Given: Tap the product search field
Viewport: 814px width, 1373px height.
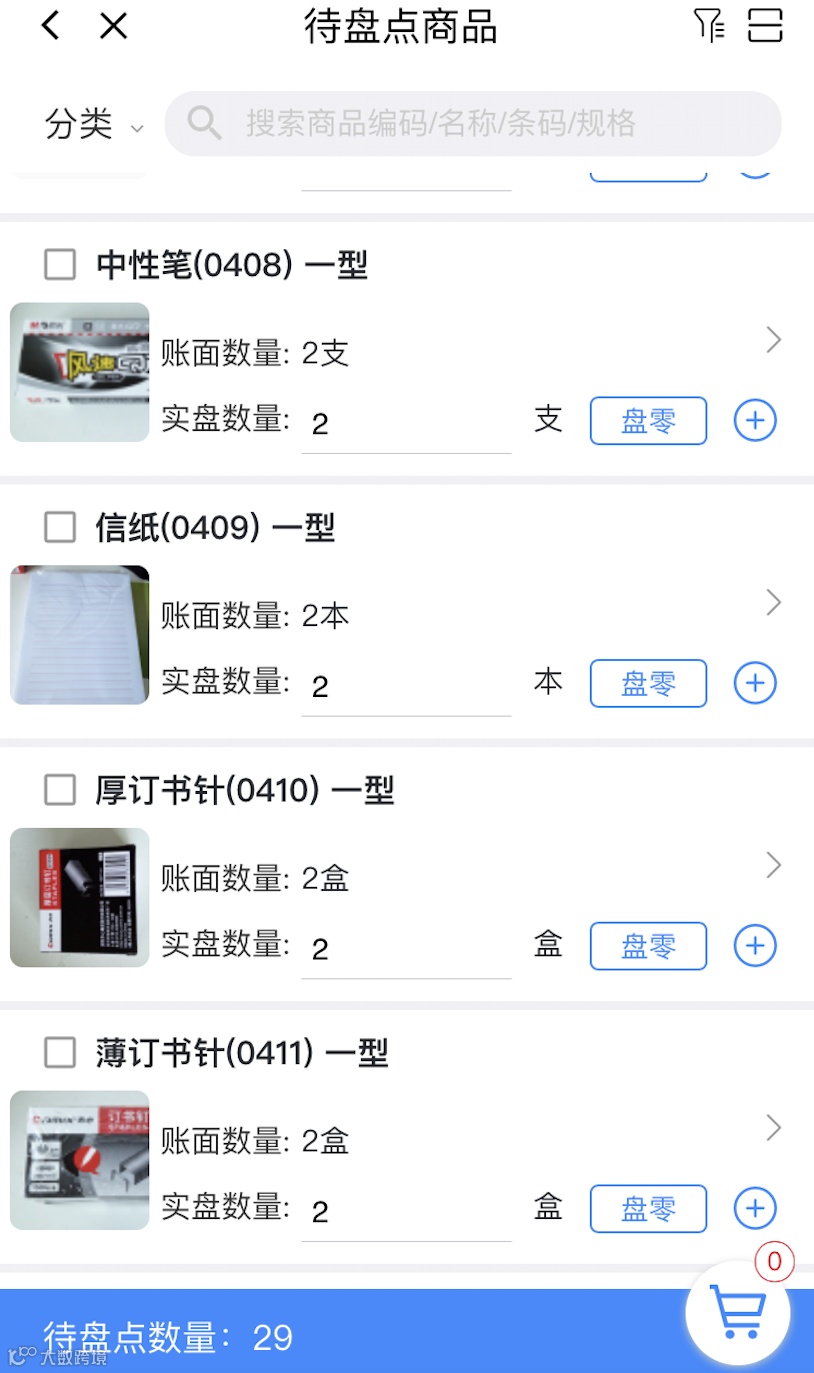Looking at the screenshot, I should point(472,124).
